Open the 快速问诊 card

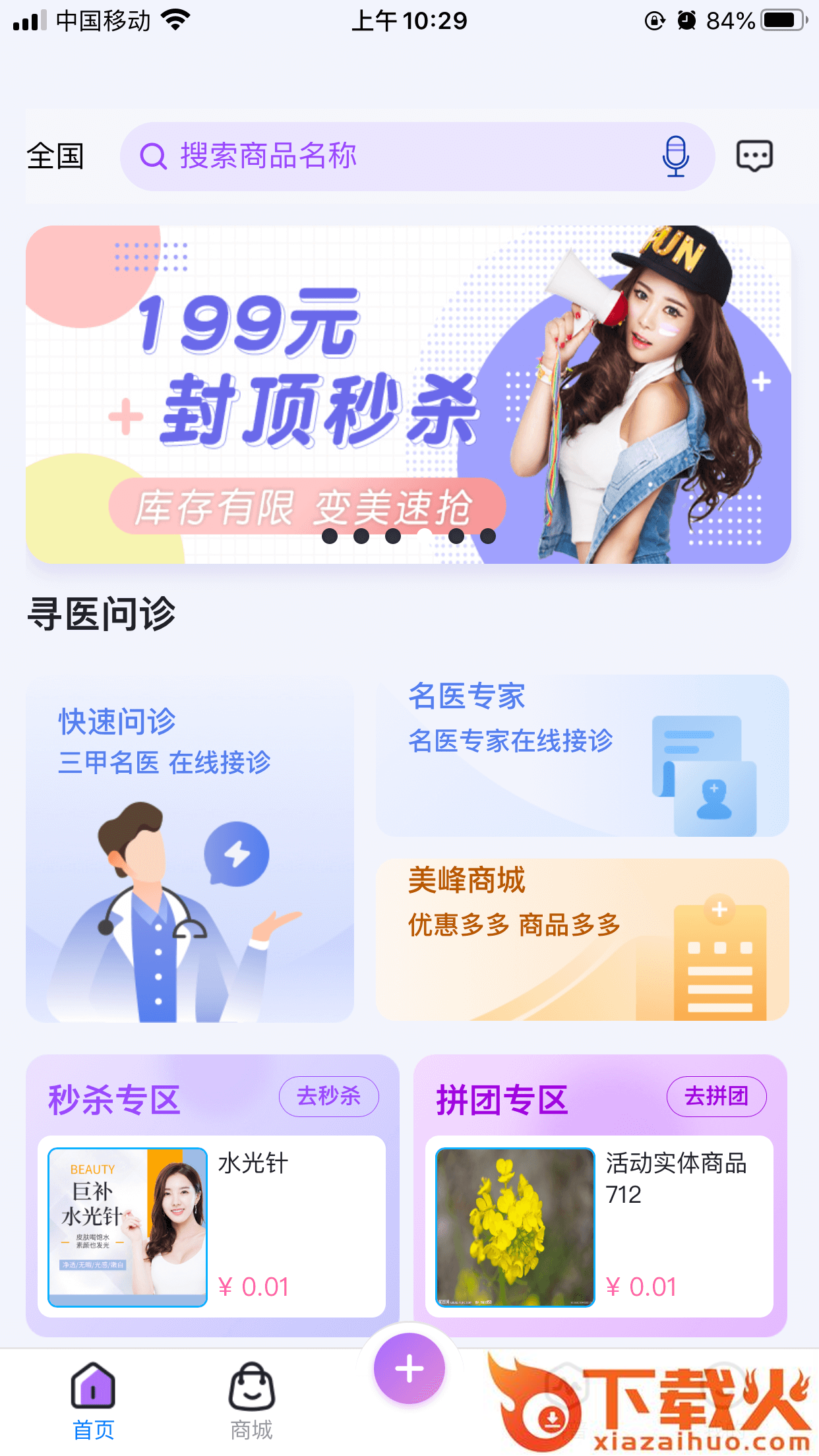pos(190,850)
